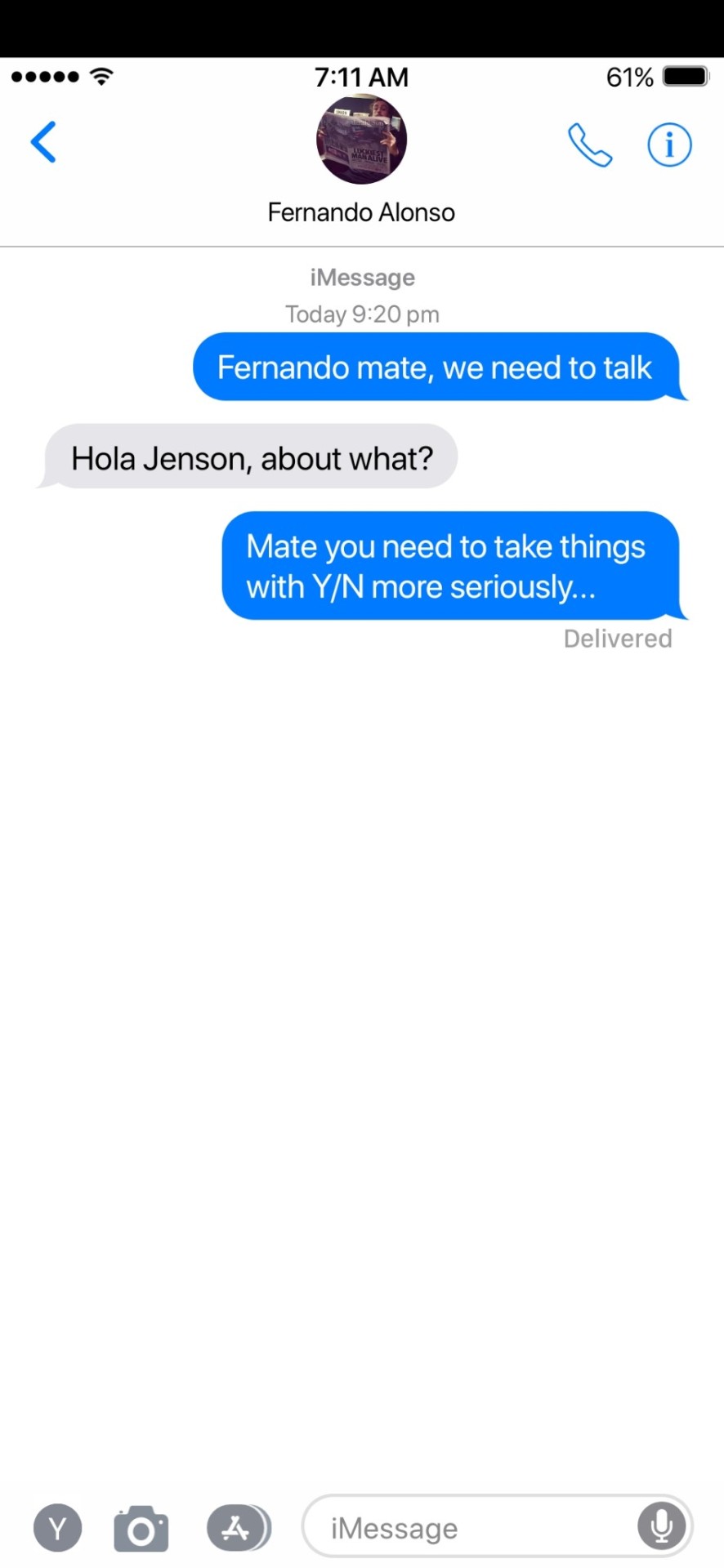Go back to the messages list
The image size is (724, 1568).
click(43, 142)
